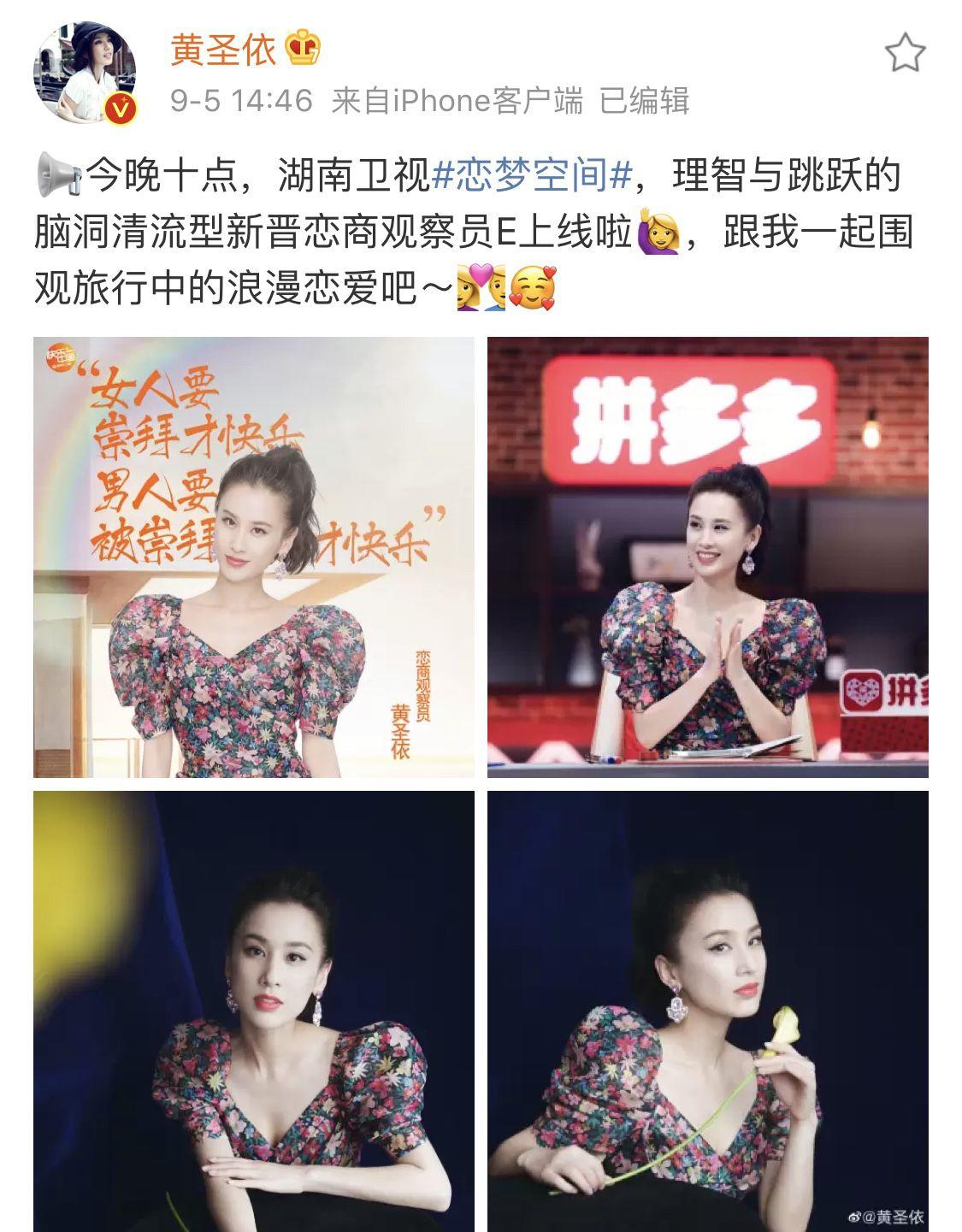962x1232 pixels.
Task: Open the dark portrait with yellow blur
Action: point(253,1010)
